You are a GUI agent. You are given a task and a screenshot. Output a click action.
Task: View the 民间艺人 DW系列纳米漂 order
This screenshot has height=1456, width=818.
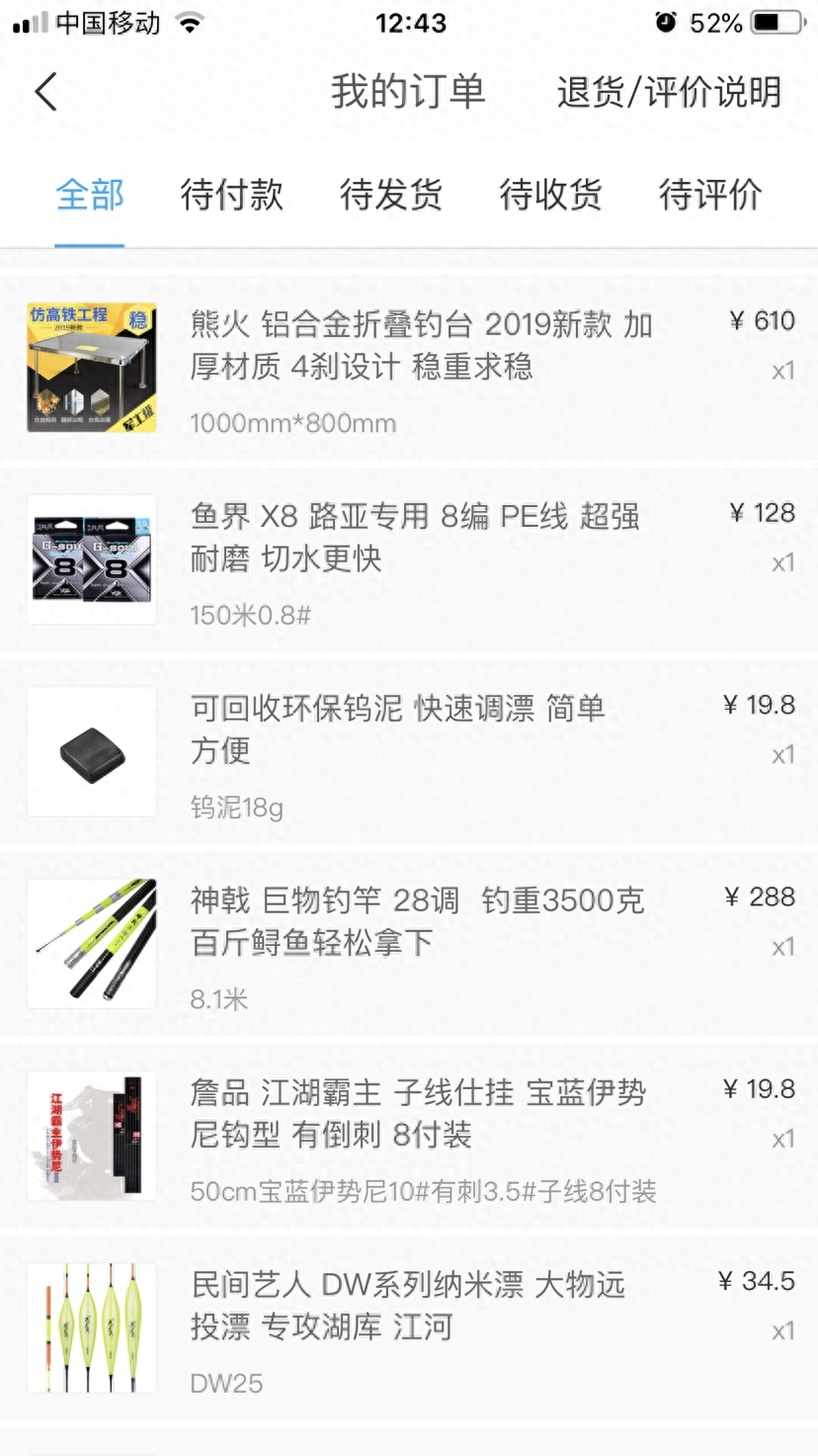click(409, 1328)
